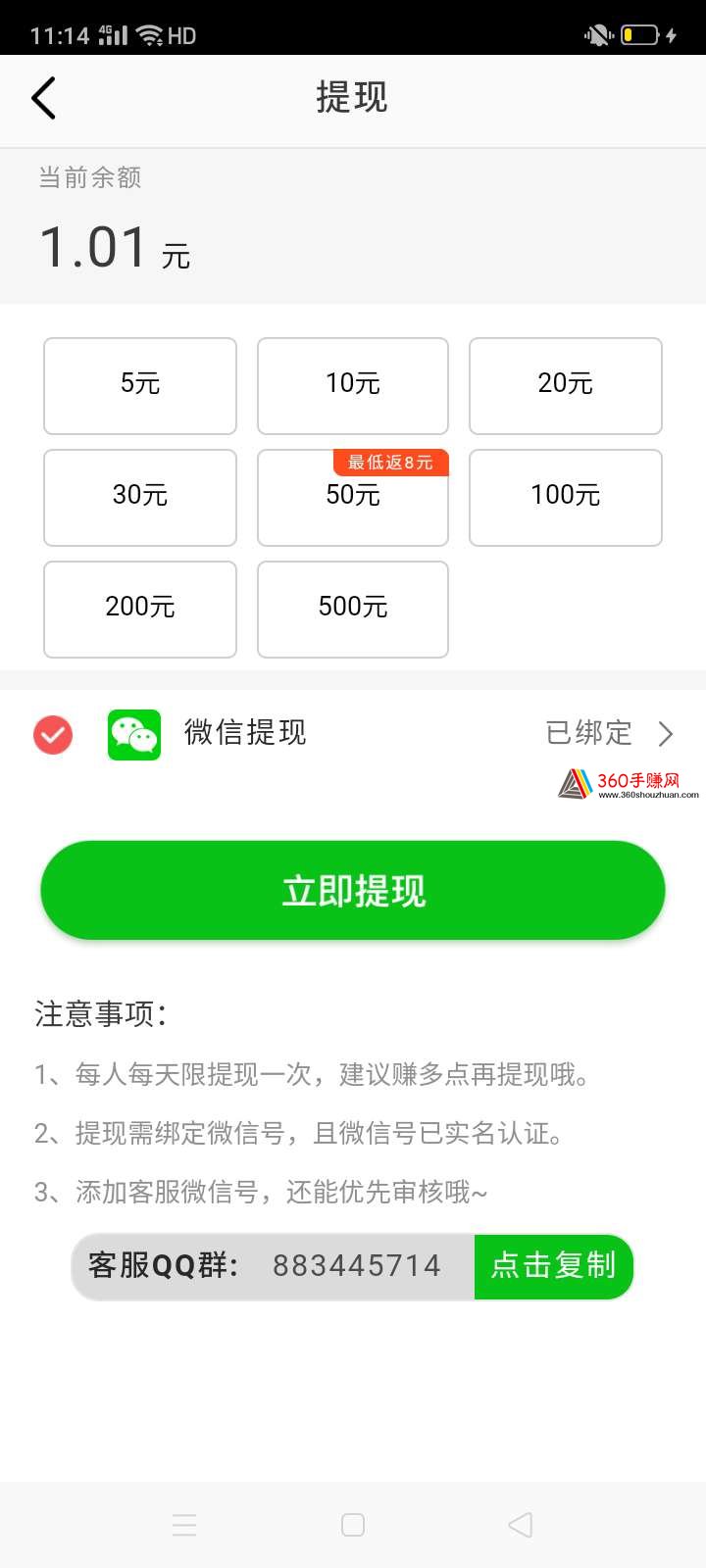Viewport: 706px width, 1568px height.
Task: Choose the 10元 amount option
Action: point(353,386)
